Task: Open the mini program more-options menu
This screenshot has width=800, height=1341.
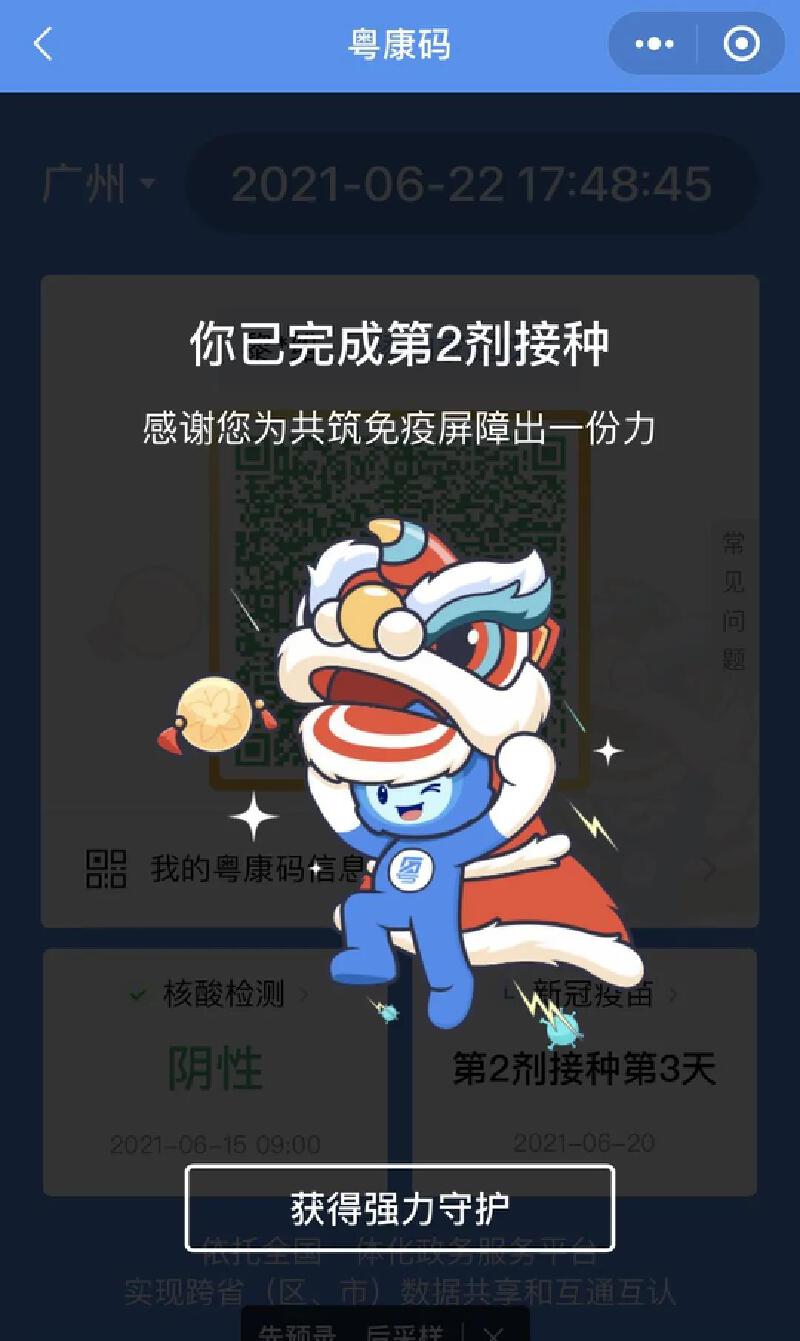Action: pos(655,44)
